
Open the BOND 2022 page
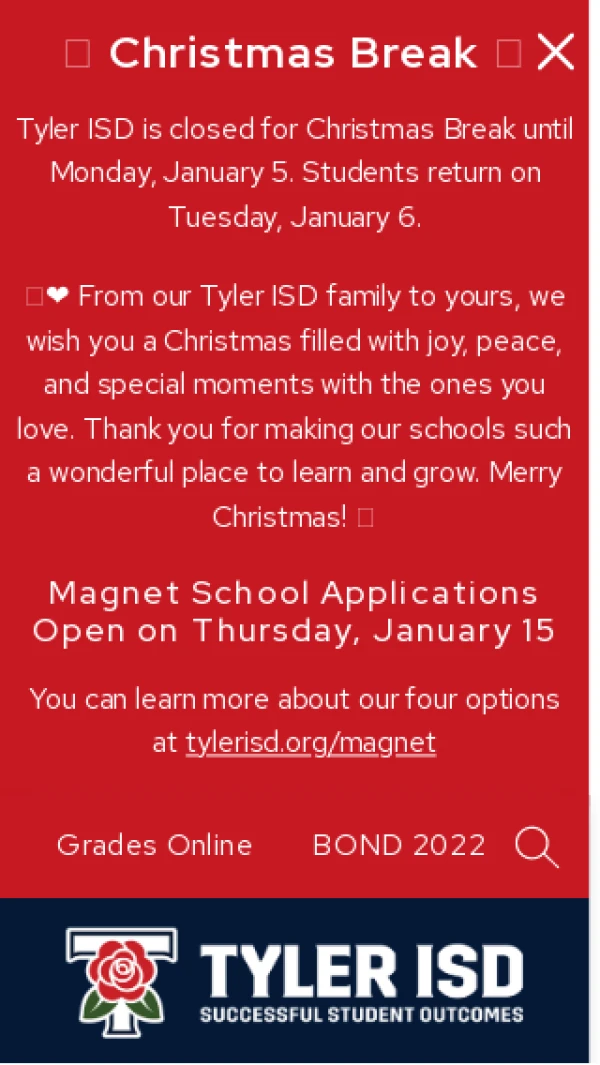(399, 845)
